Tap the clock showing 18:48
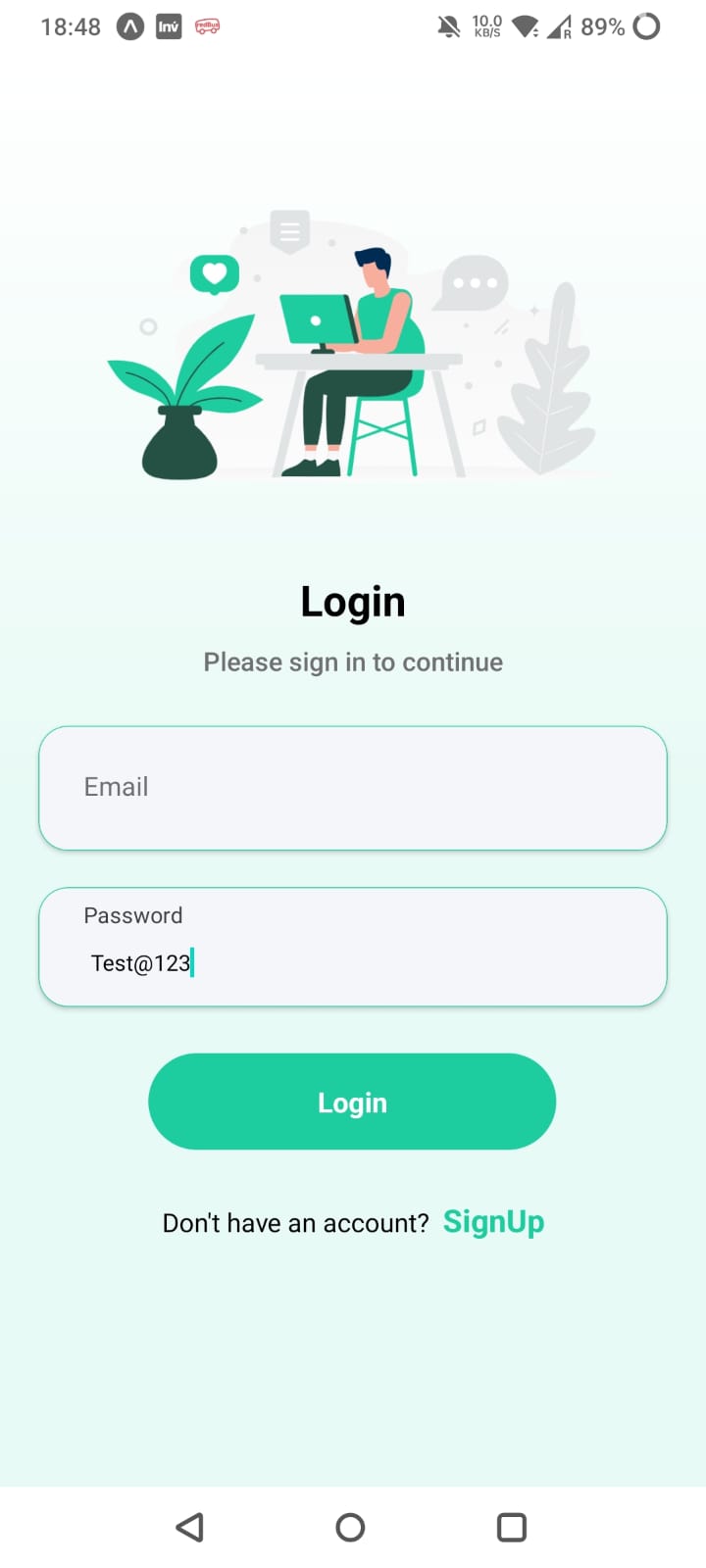706x1568 pixels. tap(69, 26)
